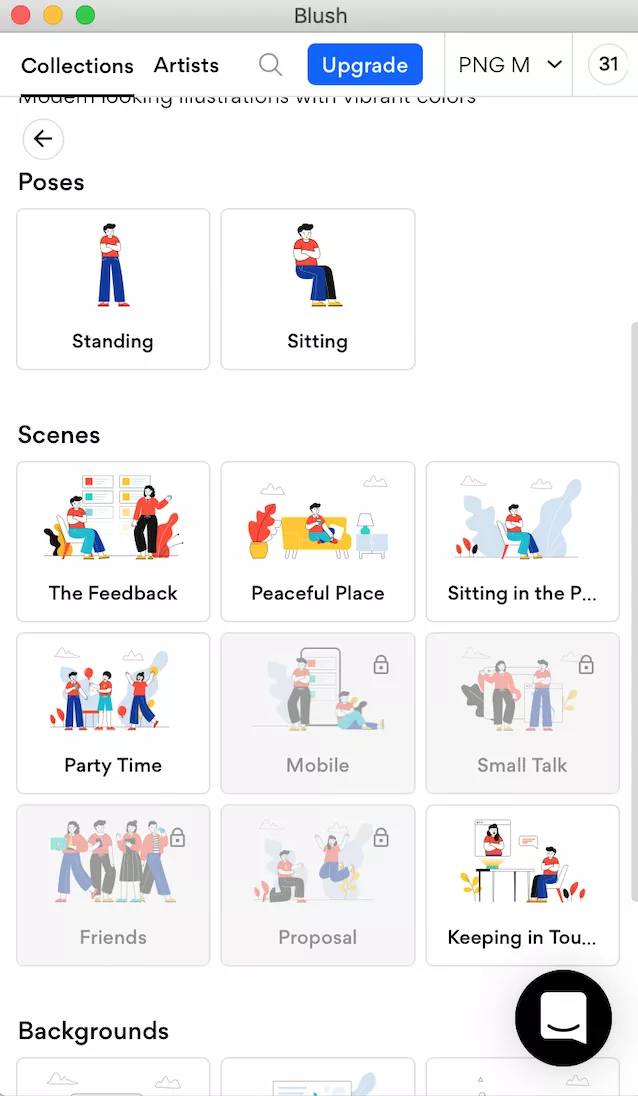Open the support chat bubble
Viewport: 638px width, 1096px height.
[x=563, y=1018]
